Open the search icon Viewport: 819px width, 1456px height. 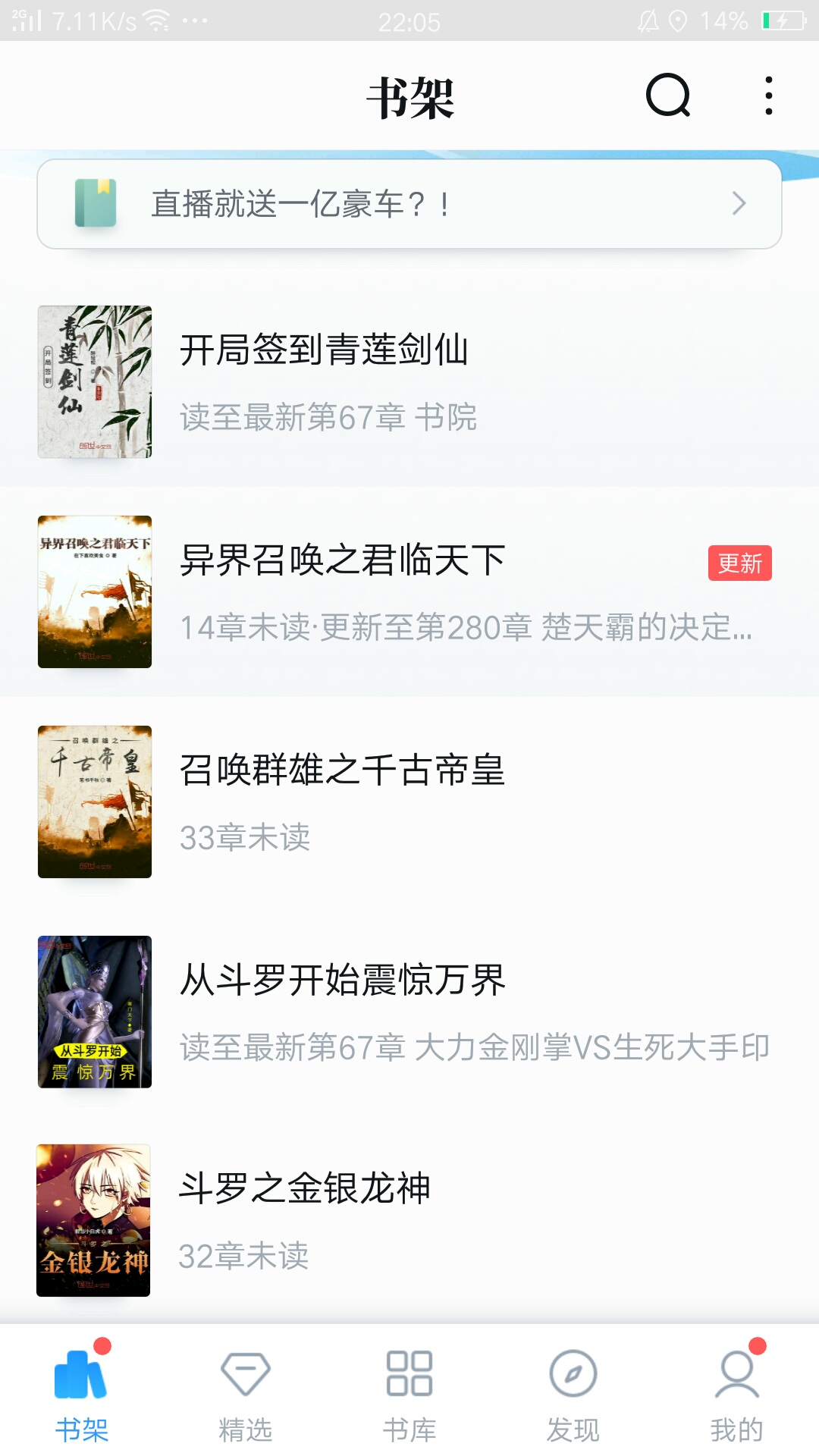tap(667, 96)
